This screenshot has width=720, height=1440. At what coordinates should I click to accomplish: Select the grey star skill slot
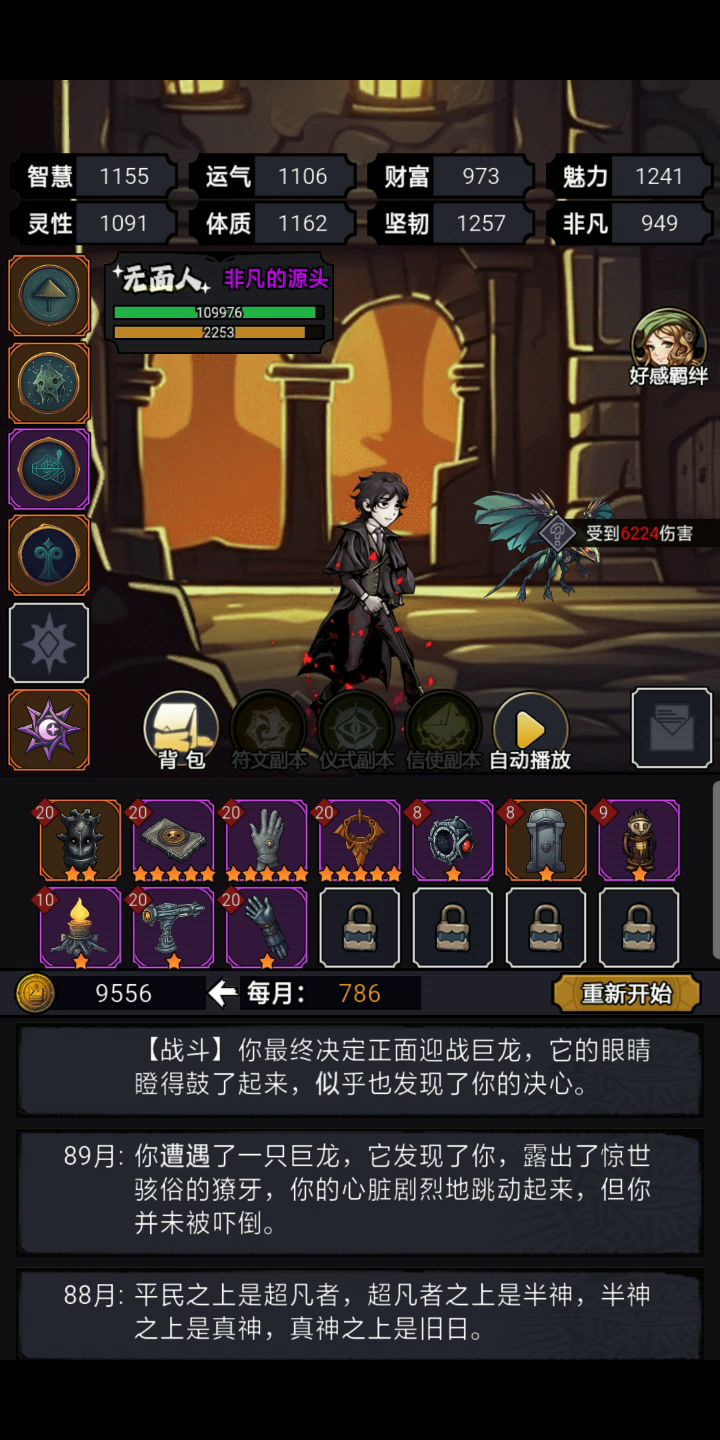49,643
